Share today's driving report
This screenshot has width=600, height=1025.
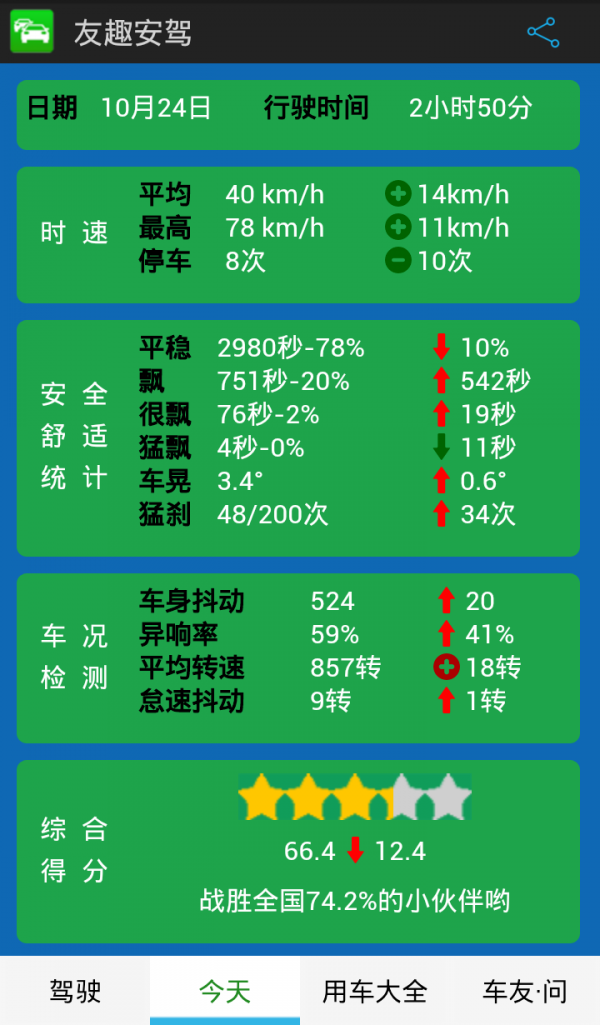click(543, 32)
